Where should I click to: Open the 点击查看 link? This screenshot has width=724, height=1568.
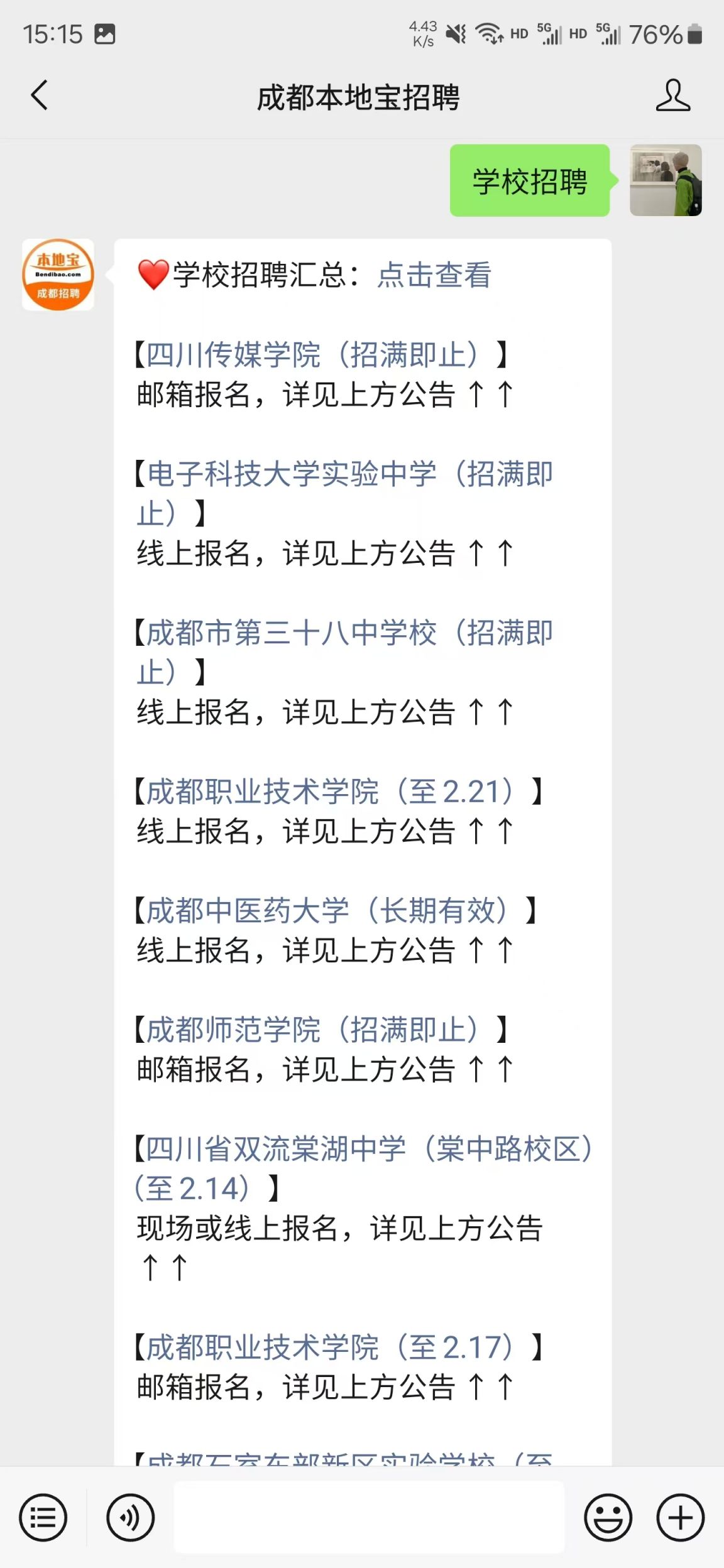click(x=434, y=275)
